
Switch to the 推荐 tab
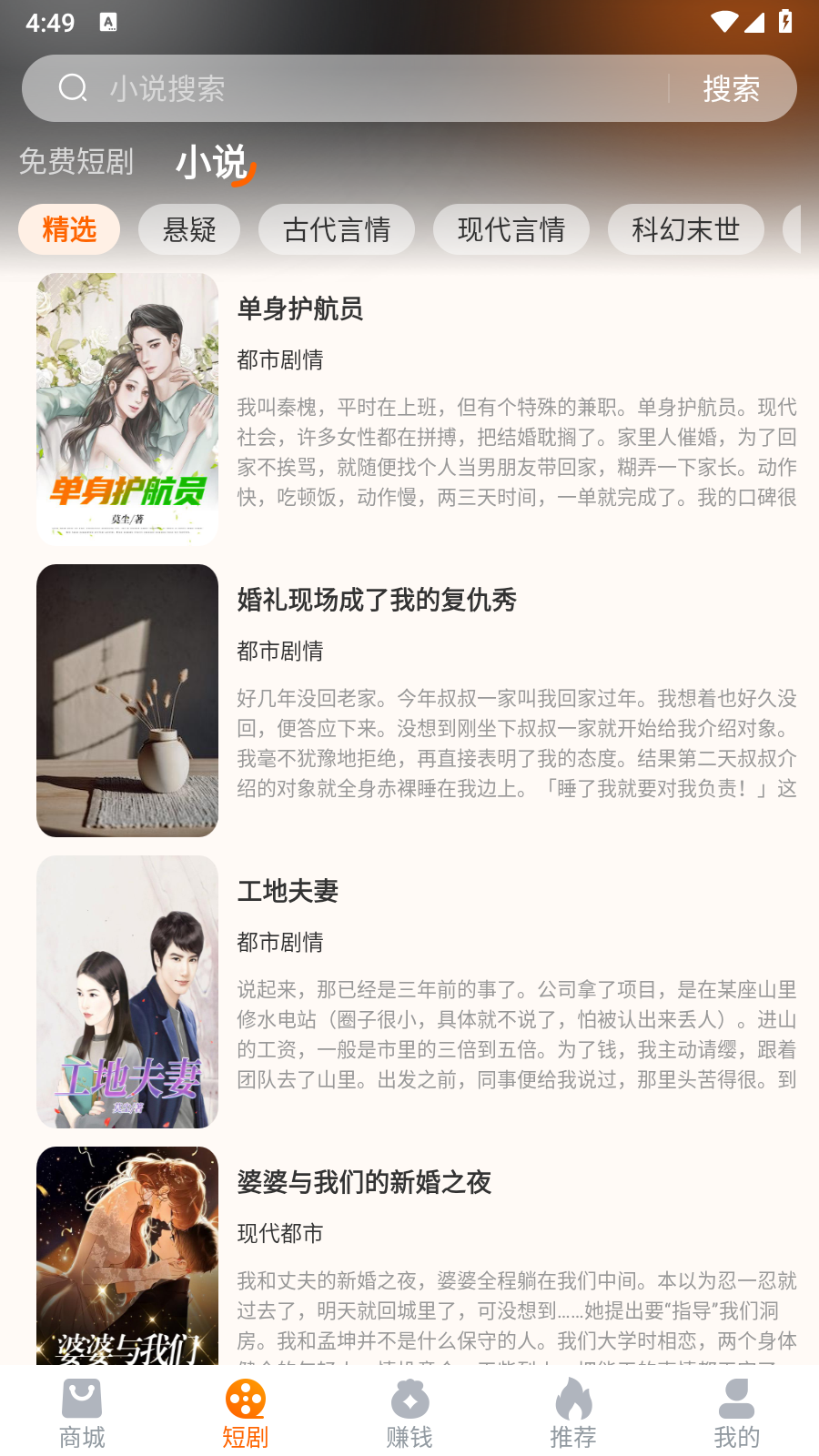click(573, 1414)
